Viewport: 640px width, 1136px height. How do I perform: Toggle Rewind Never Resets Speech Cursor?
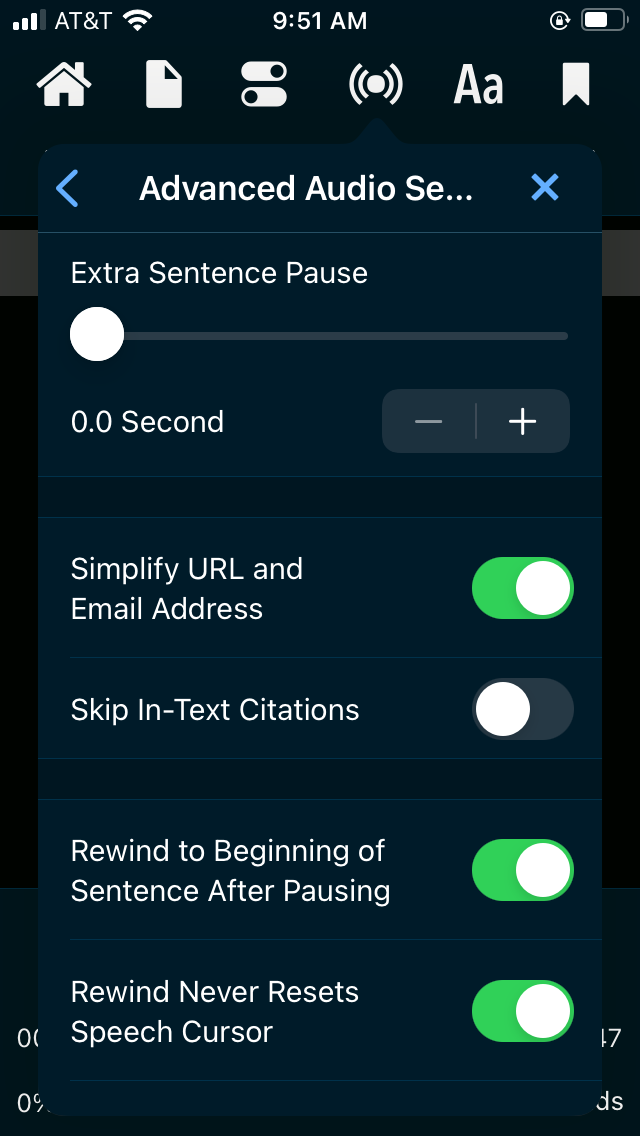[x=523, y=1011]
